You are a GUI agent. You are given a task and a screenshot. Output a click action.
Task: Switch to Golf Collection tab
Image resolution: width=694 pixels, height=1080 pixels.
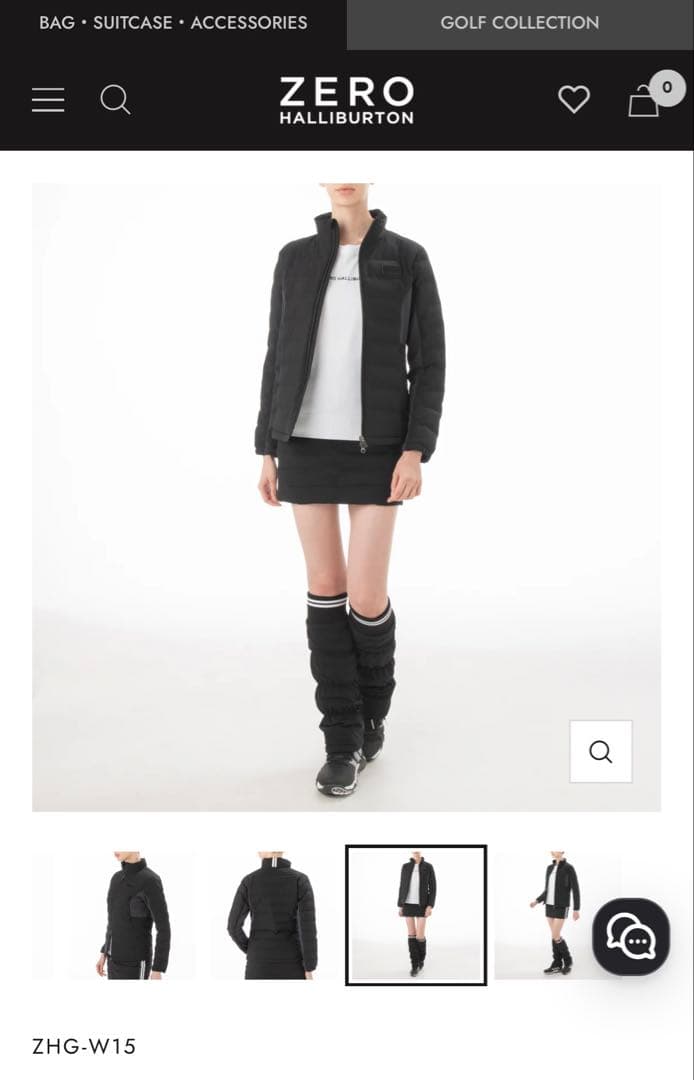(x=519, y=23)
